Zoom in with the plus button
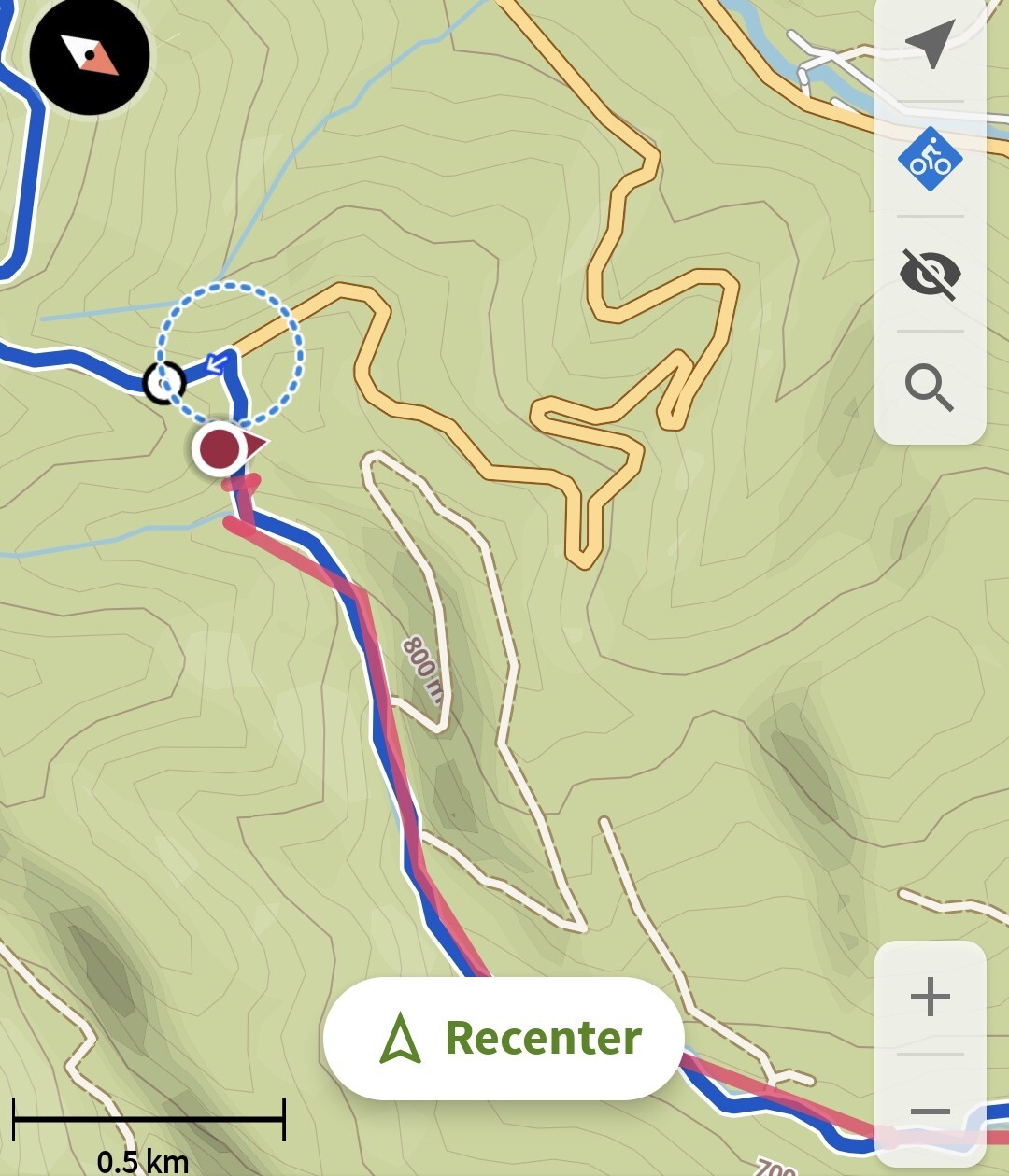The height and width of the screenshot is (1176, 1009). click(x=930, y=998)
